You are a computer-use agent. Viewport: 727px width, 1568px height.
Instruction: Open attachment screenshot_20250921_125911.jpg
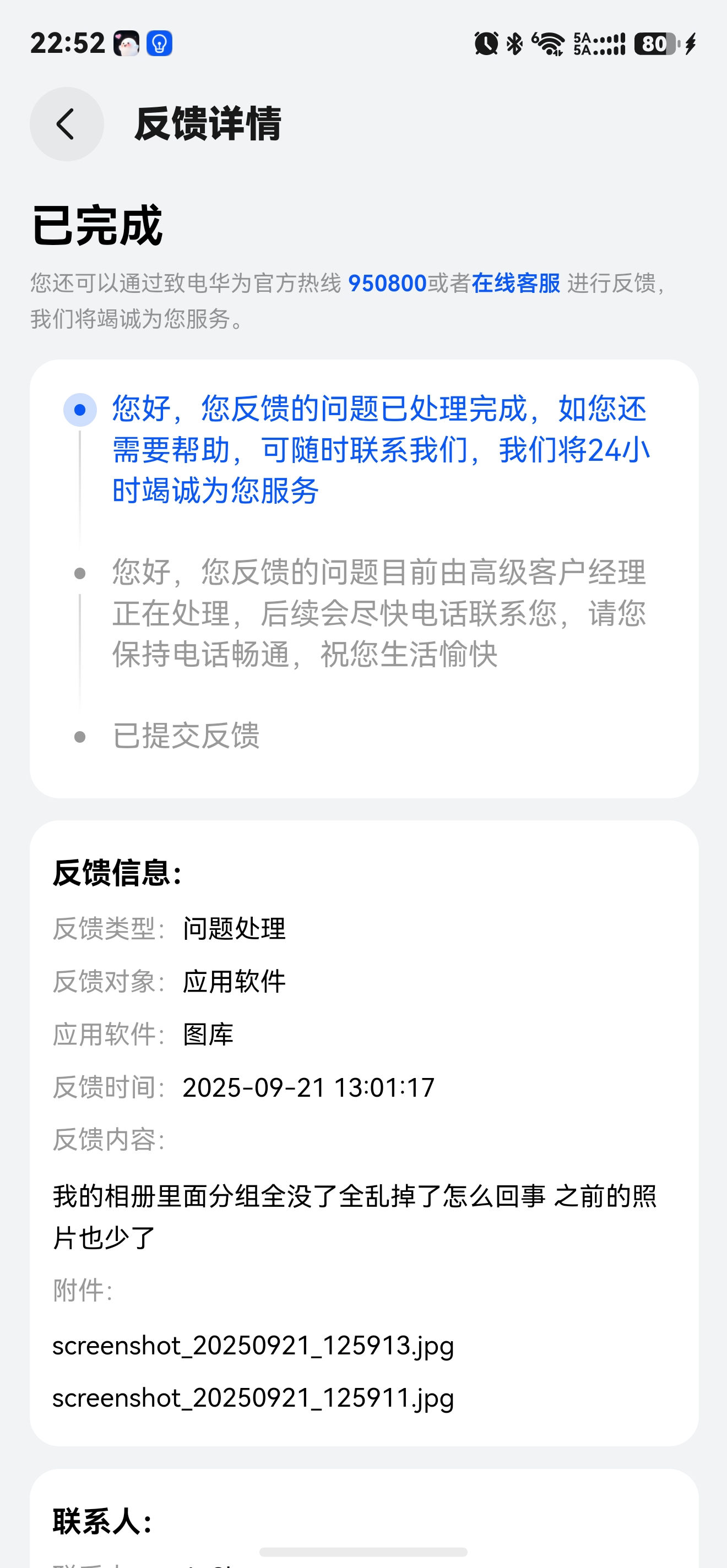tap(253, 1398)
